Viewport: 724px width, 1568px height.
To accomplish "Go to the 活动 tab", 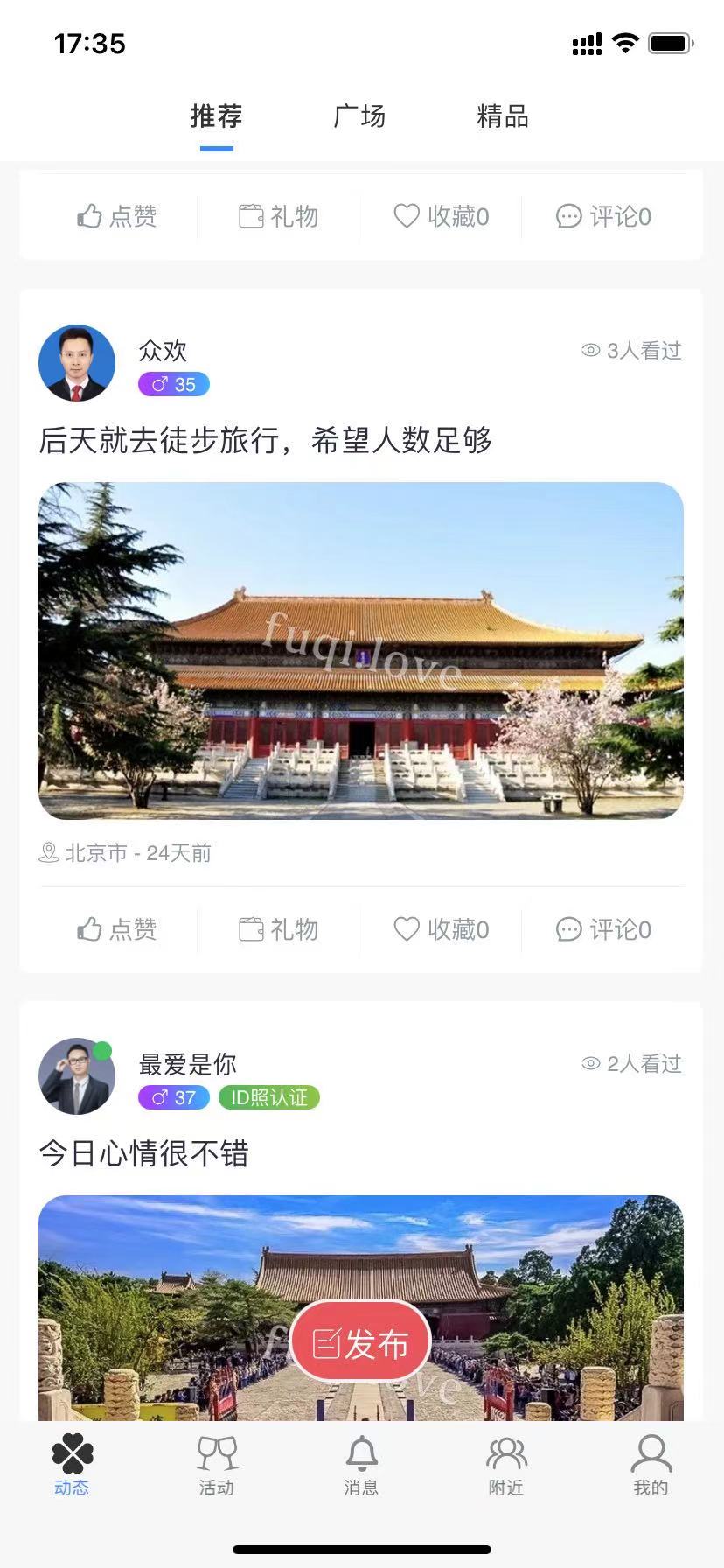I will coord(216,1466).
